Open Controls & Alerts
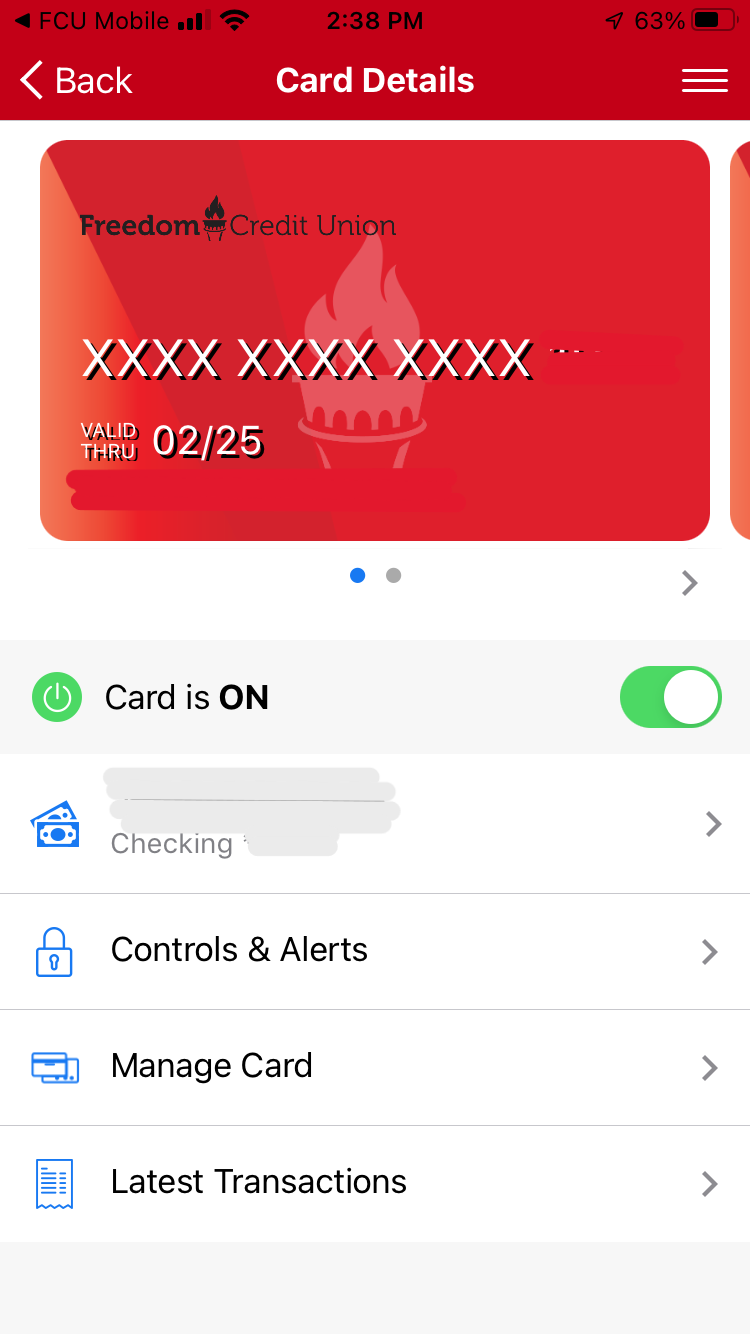750x1334 pixels. (374, 950)
